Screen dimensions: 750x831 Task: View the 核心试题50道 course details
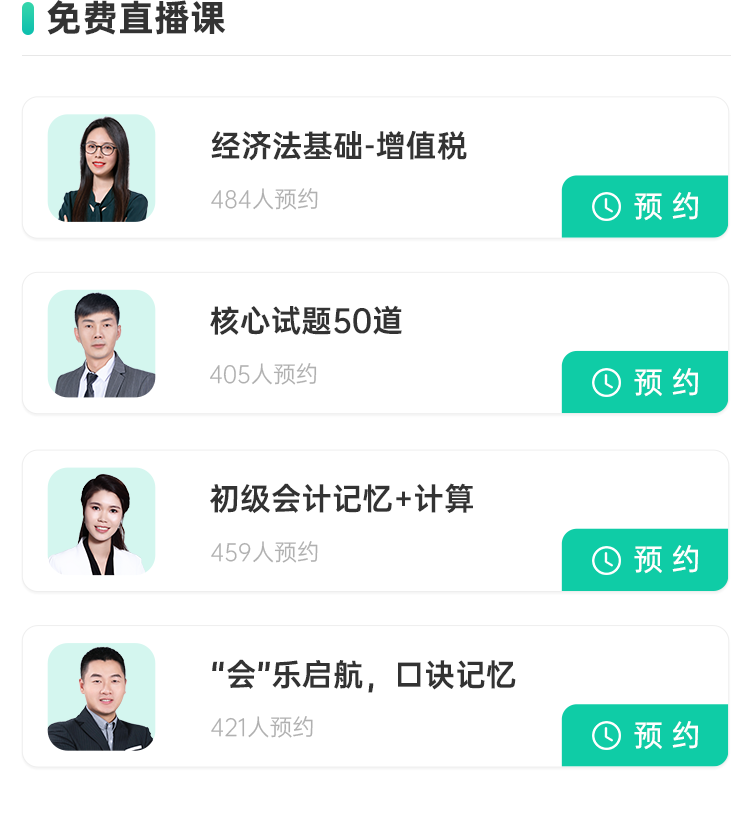pos(306,322)
